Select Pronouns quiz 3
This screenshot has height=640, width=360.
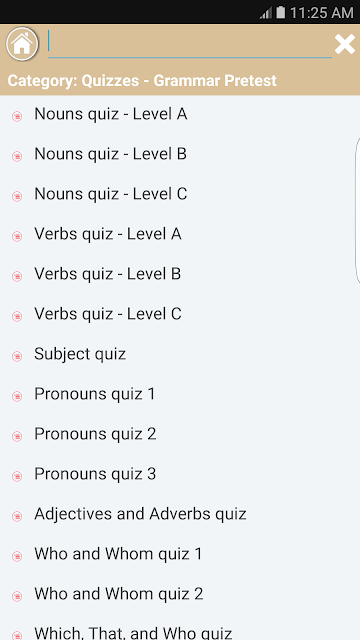180,474
